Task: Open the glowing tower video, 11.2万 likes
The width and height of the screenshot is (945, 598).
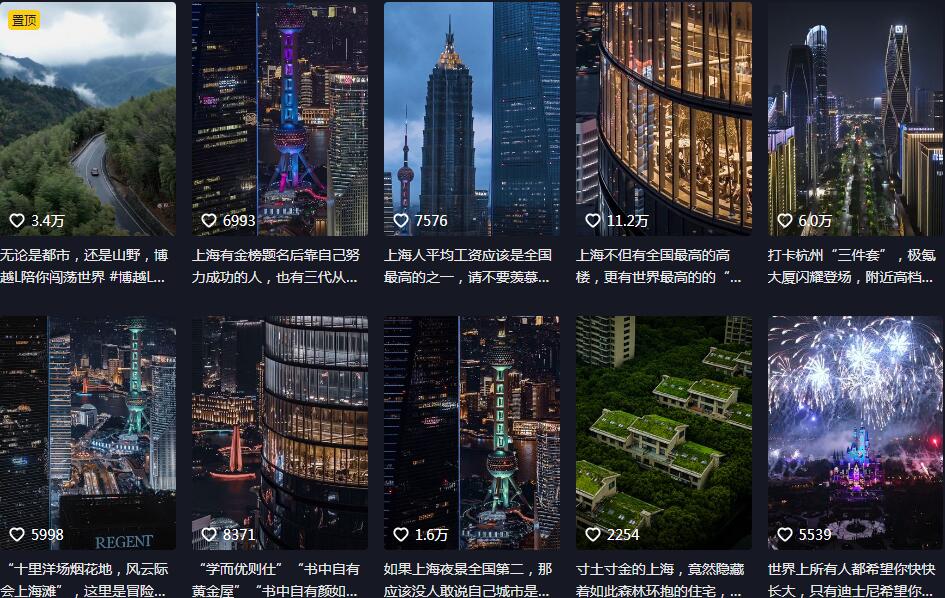Action: click(x=664, y=118)
